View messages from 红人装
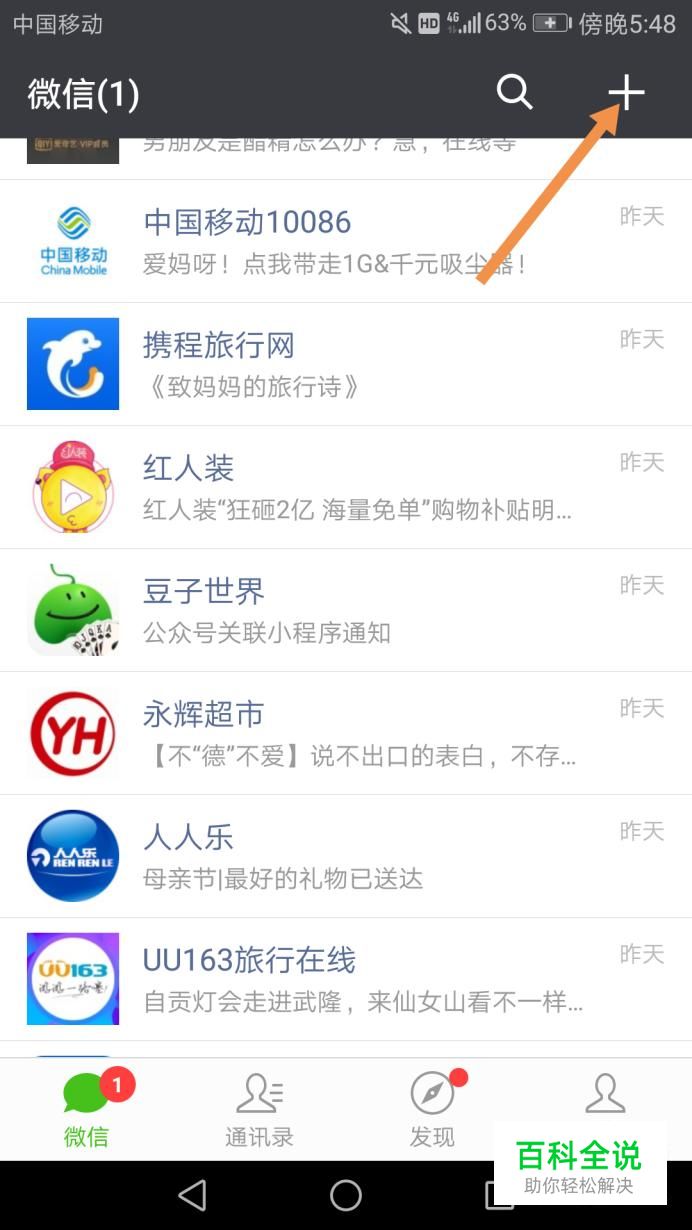692x1230 pixels. tap(346, 487)
